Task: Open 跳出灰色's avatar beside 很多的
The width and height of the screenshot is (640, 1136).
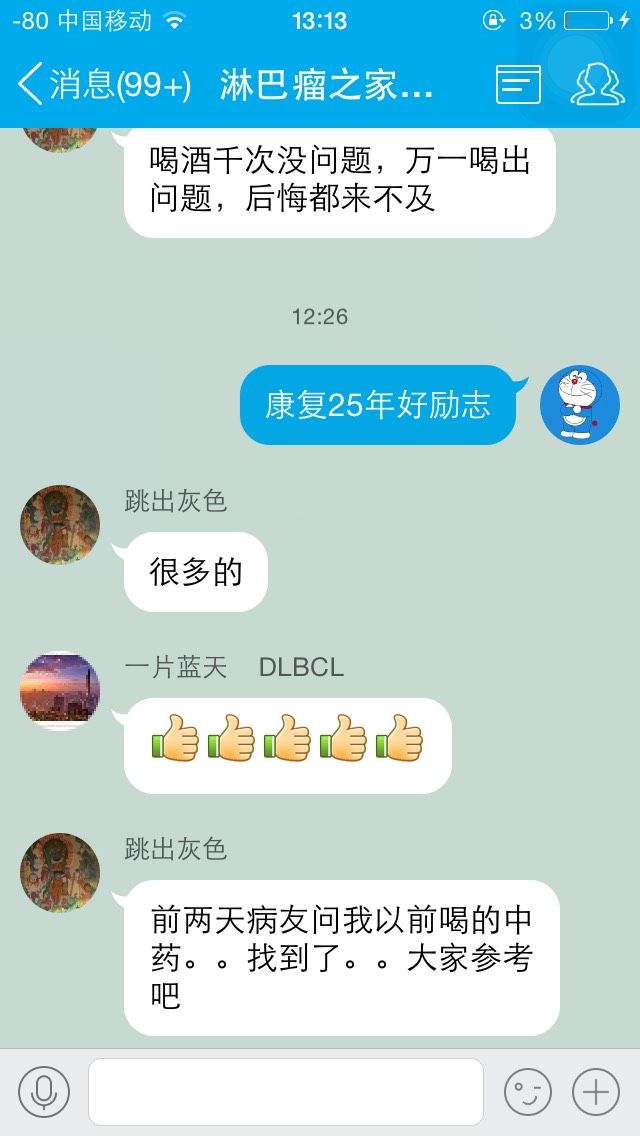Action: (60, 525)
